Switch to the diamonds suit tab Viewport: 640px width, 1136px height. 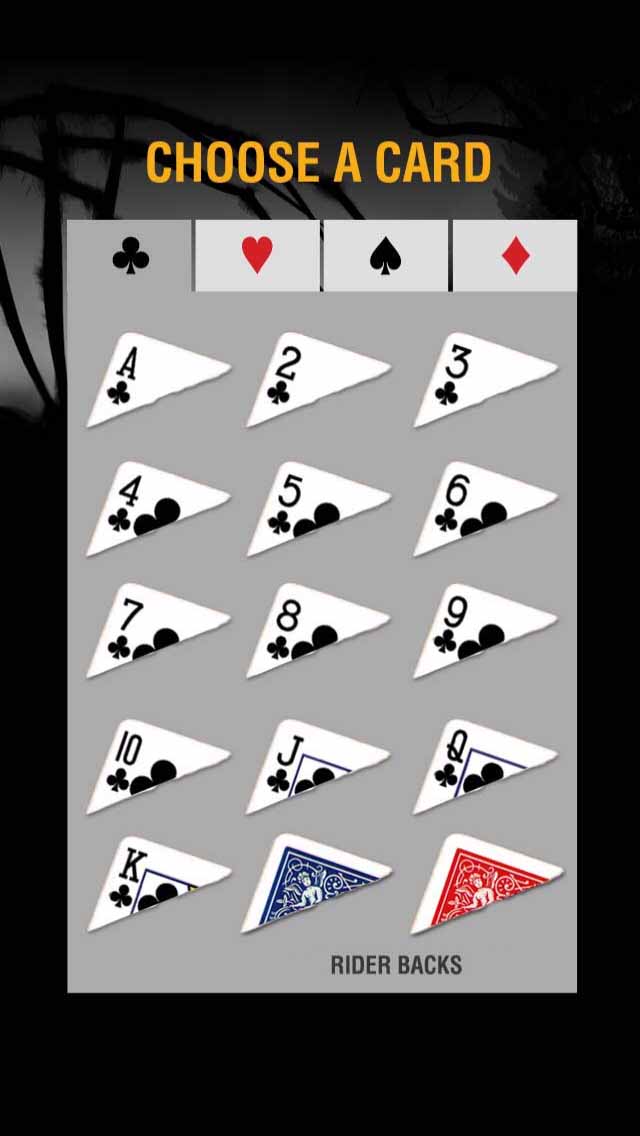click(x=515, y=256)
